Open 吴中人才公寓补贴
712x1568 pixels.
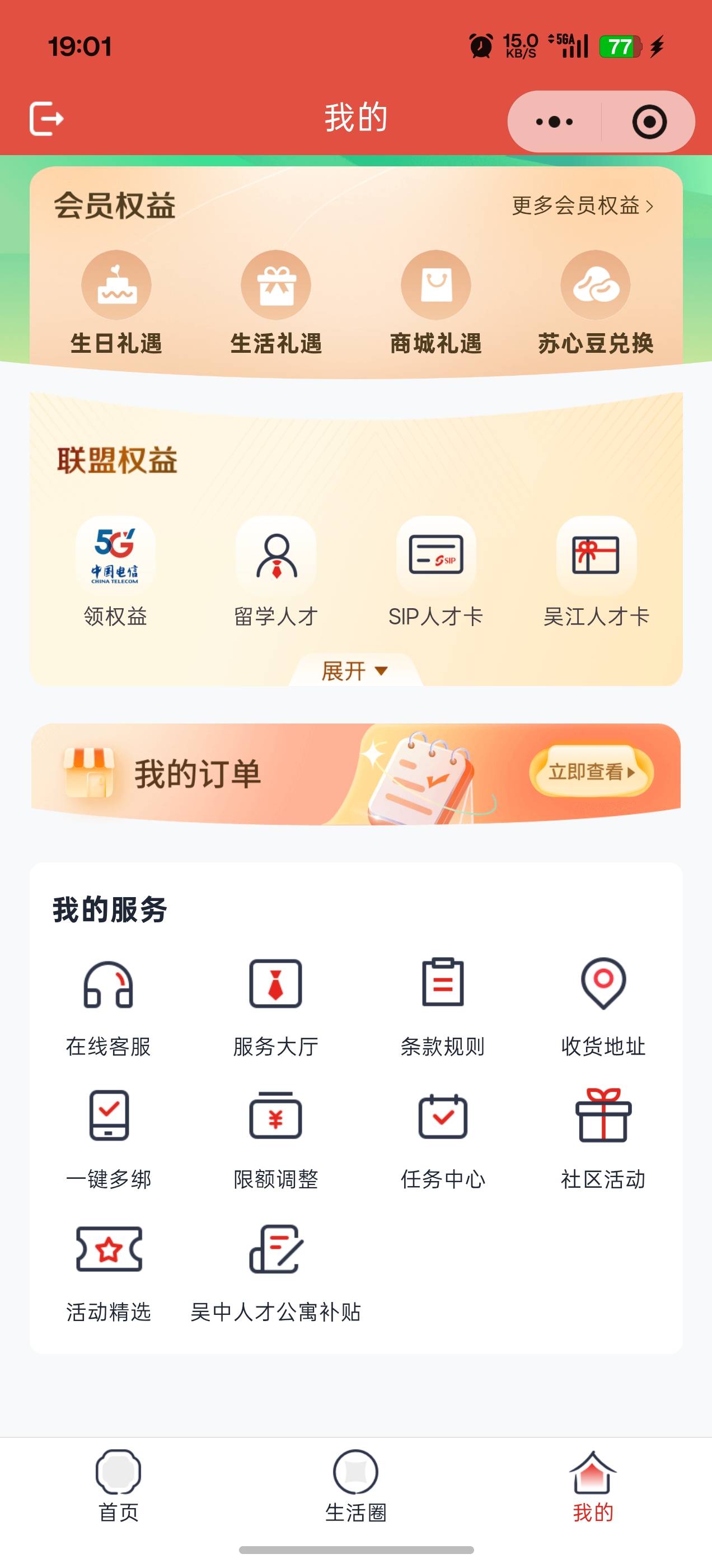coord(275,1273)
